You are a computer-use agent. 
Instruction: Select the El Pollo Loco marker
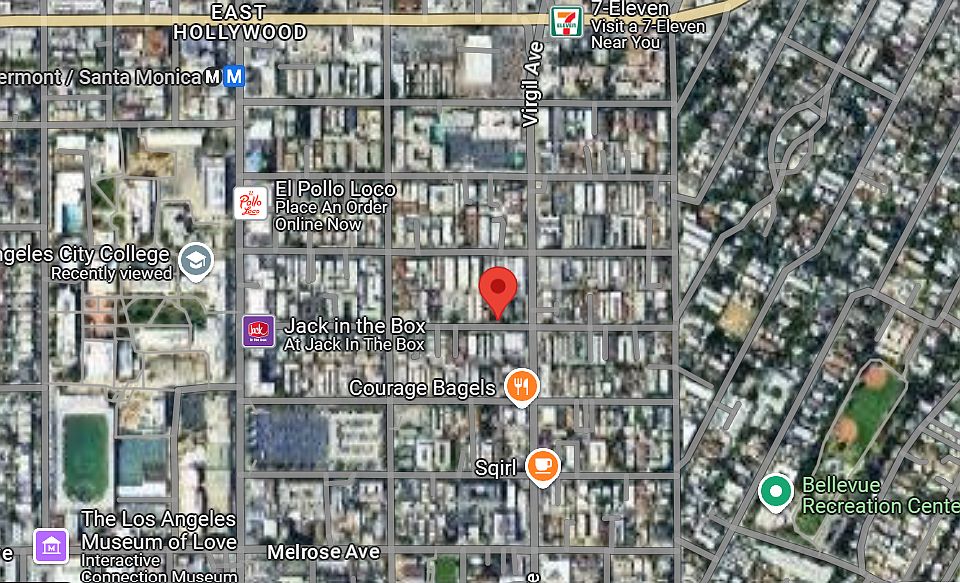[251, 204]
